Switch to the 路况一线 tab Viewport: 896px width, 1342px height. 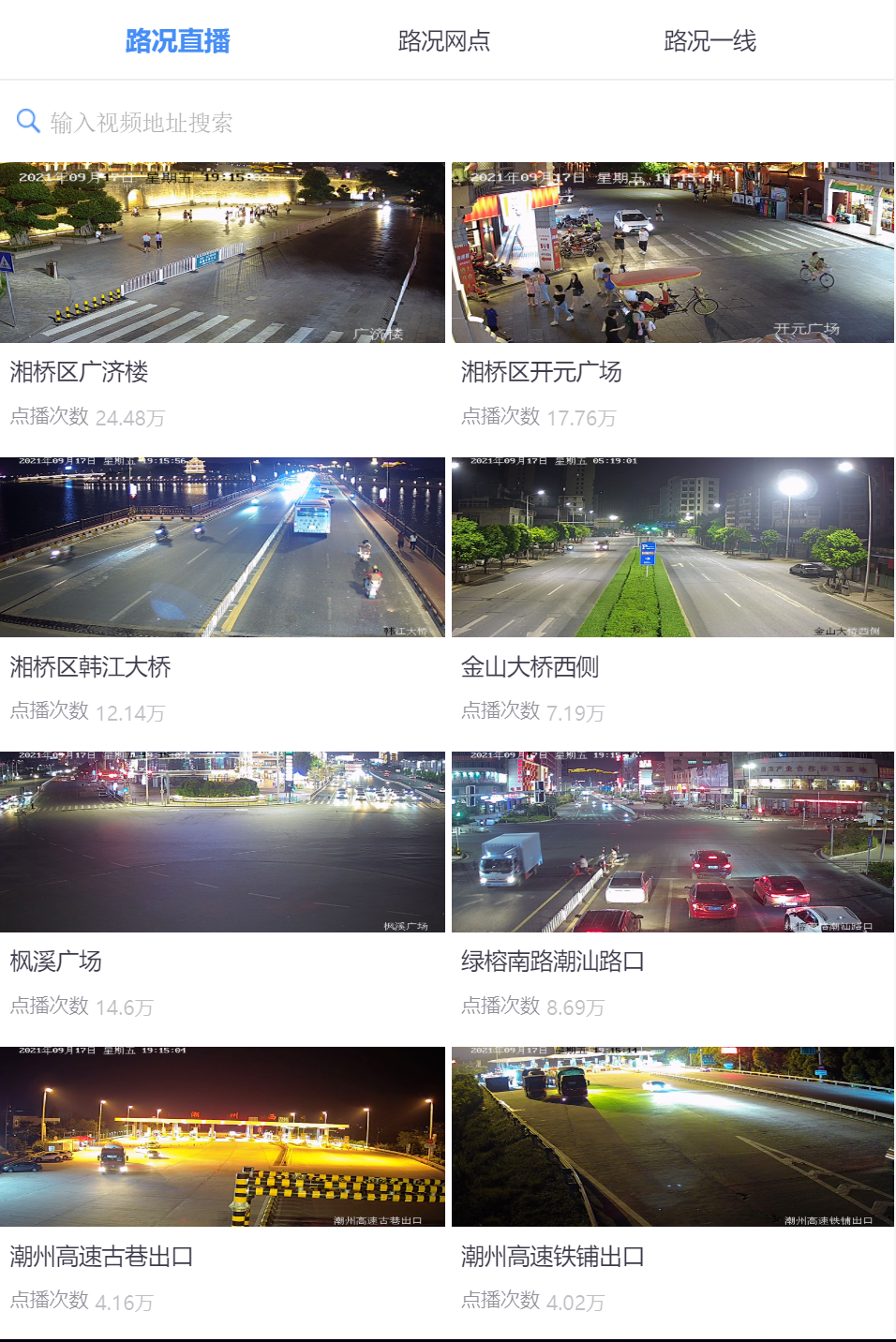709,41
